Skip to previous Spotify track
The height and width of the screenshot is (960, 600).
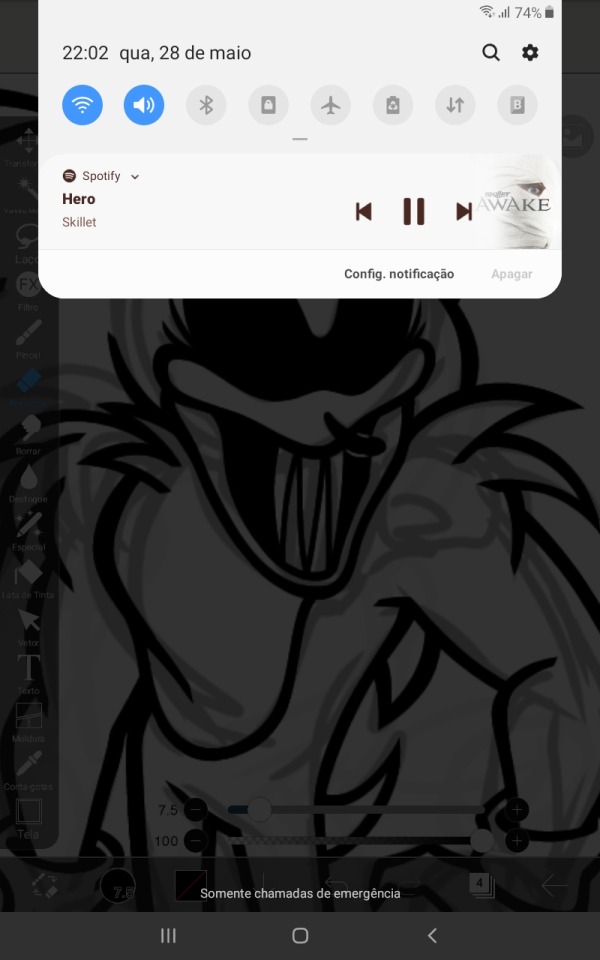[364, 211]
